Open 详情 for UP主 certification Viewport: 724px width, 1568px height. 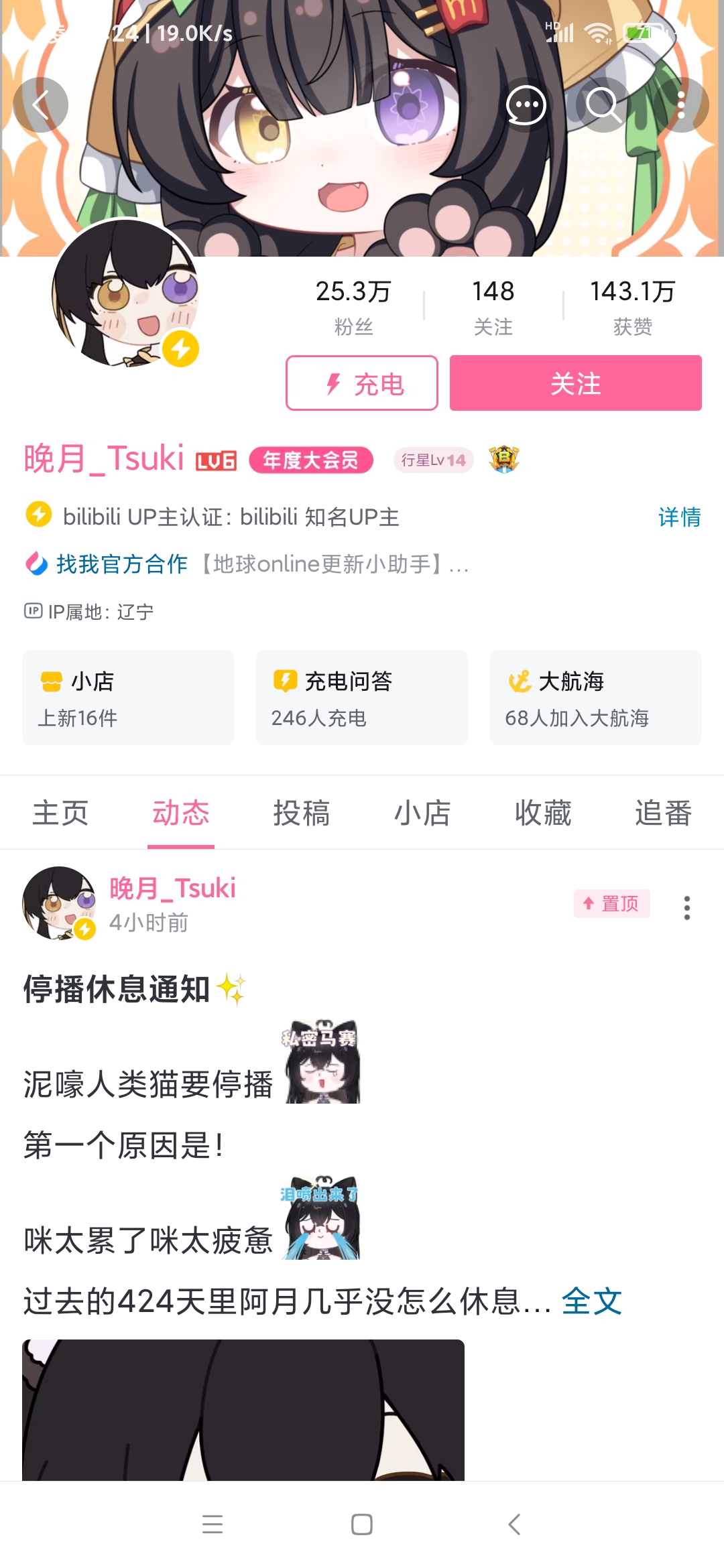679,517
